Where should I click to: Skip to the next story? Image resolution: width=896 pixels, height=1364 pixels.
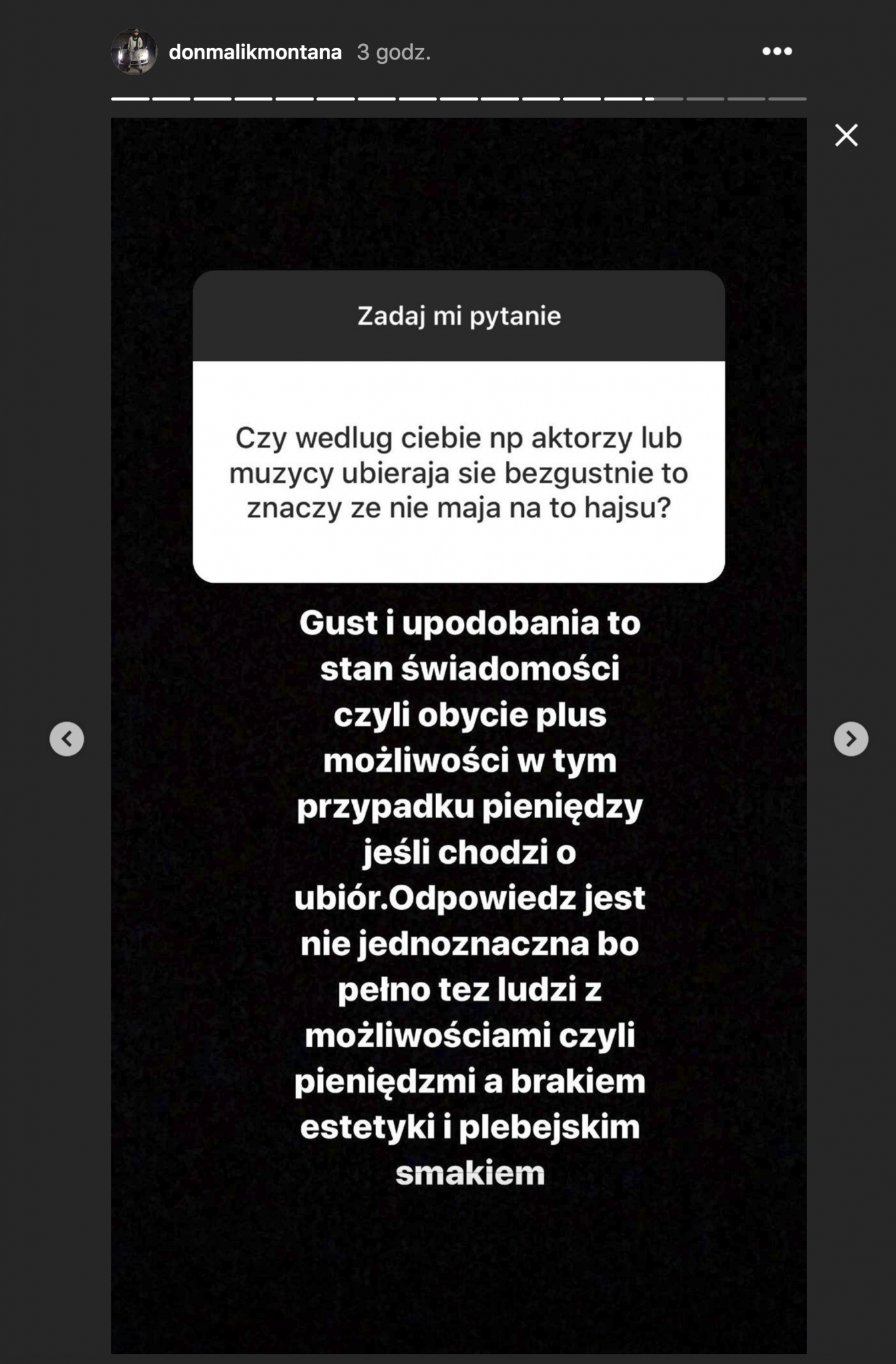851,739
